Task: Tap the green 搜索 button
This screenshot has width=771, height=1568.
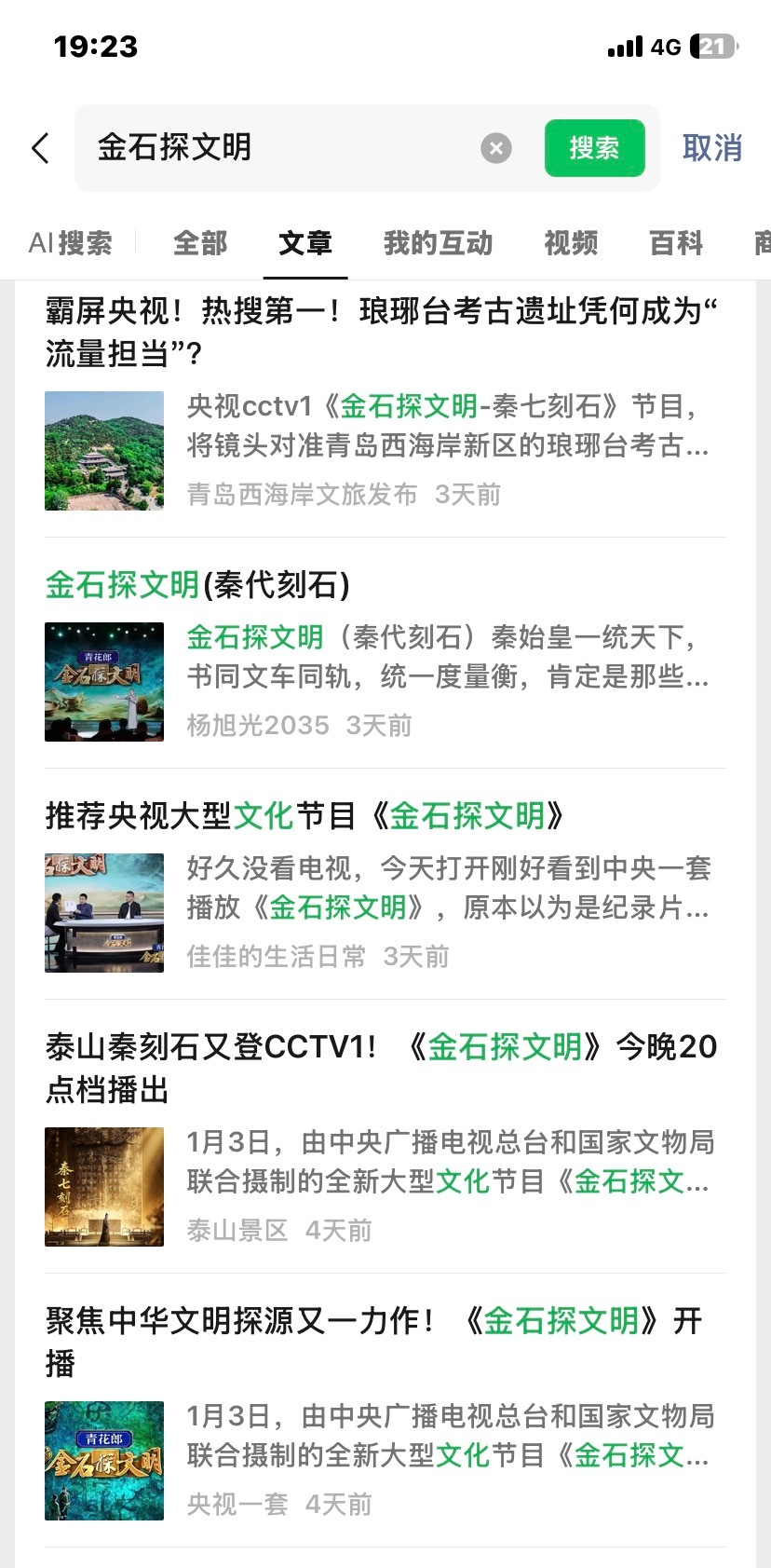Action: click(594, 148)
